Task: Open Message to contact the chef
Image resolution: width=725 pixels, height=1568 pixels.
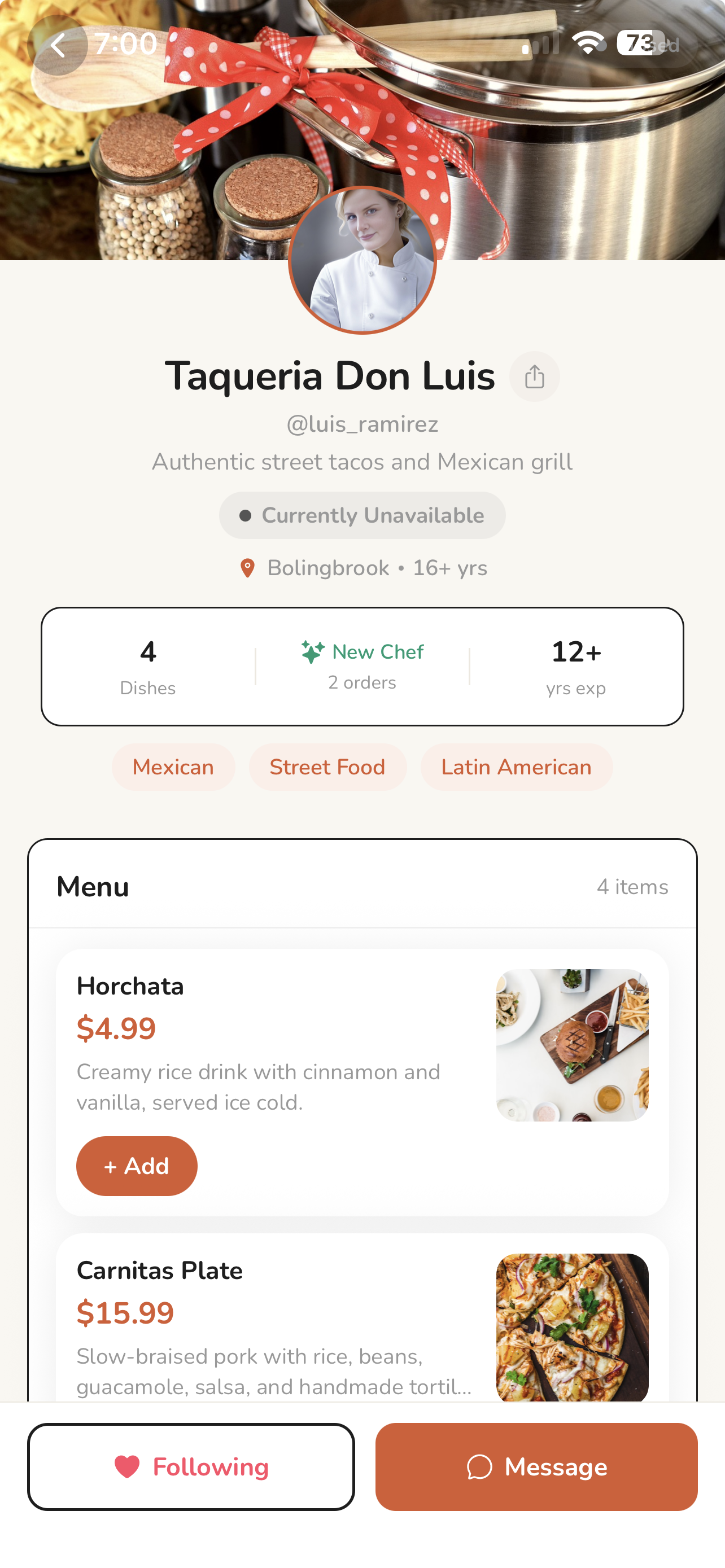Action: coord(538,1467)
